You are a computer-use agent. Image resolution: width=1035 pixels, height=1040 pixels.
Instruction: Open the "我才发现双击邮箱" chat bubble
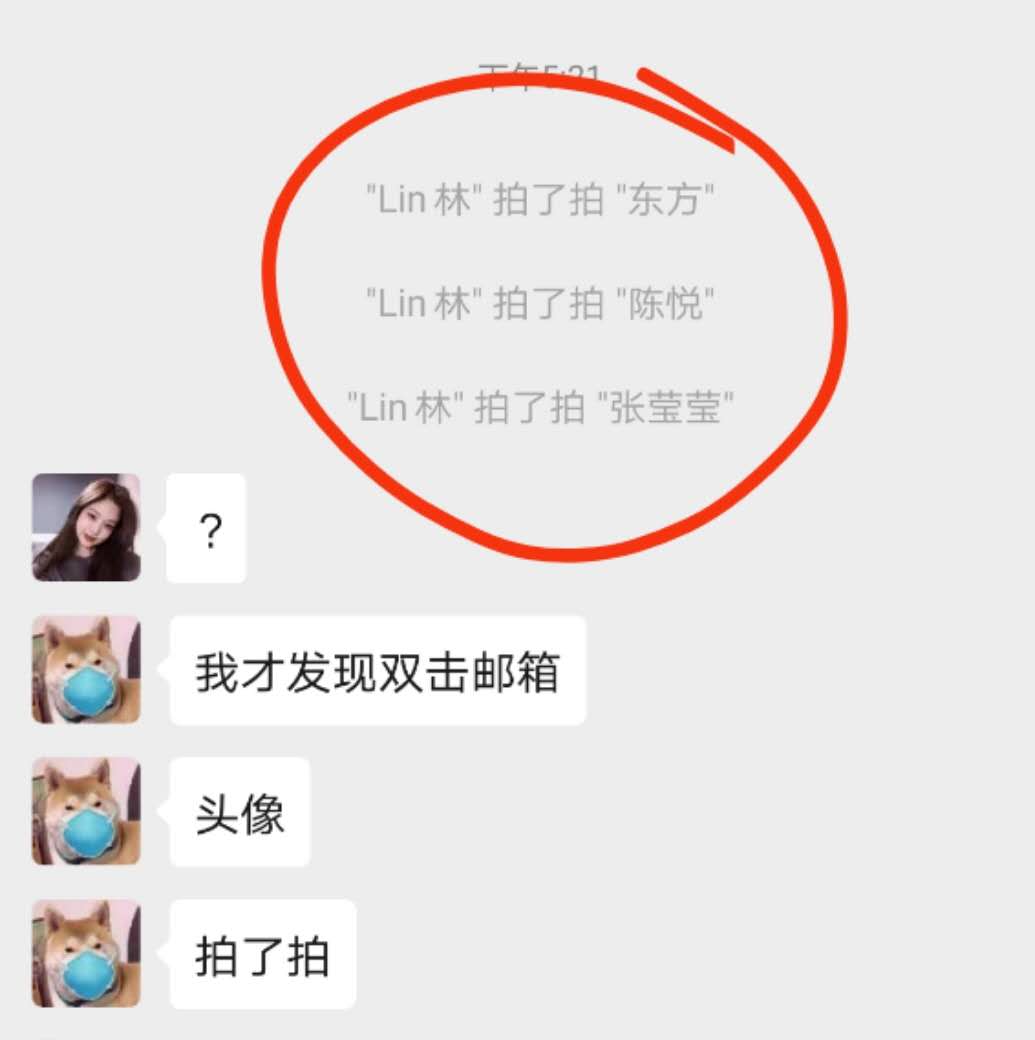[x=380, y=668]
